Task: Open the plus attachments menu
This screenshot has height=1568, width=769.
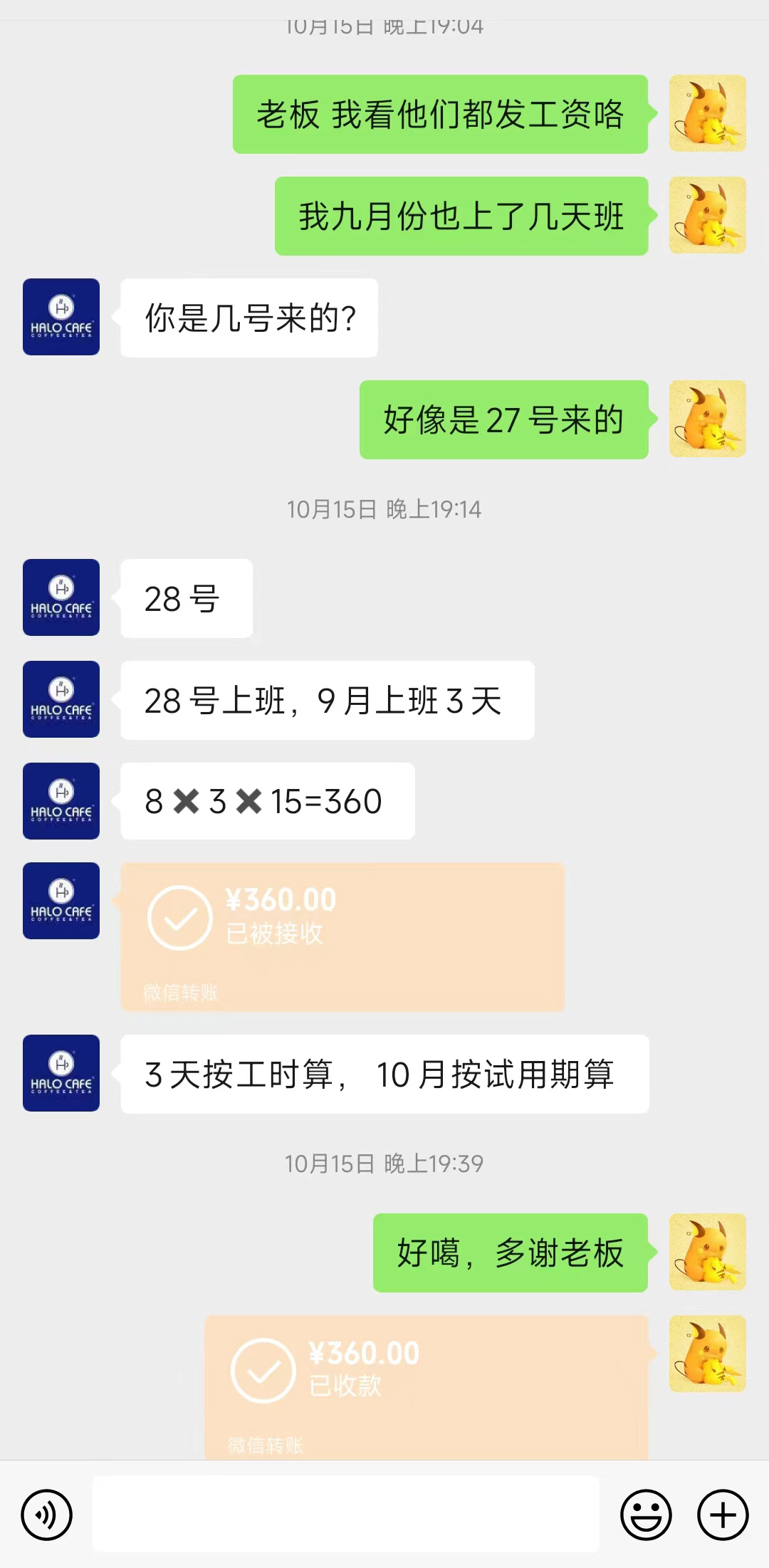Action: [722, 1514]
